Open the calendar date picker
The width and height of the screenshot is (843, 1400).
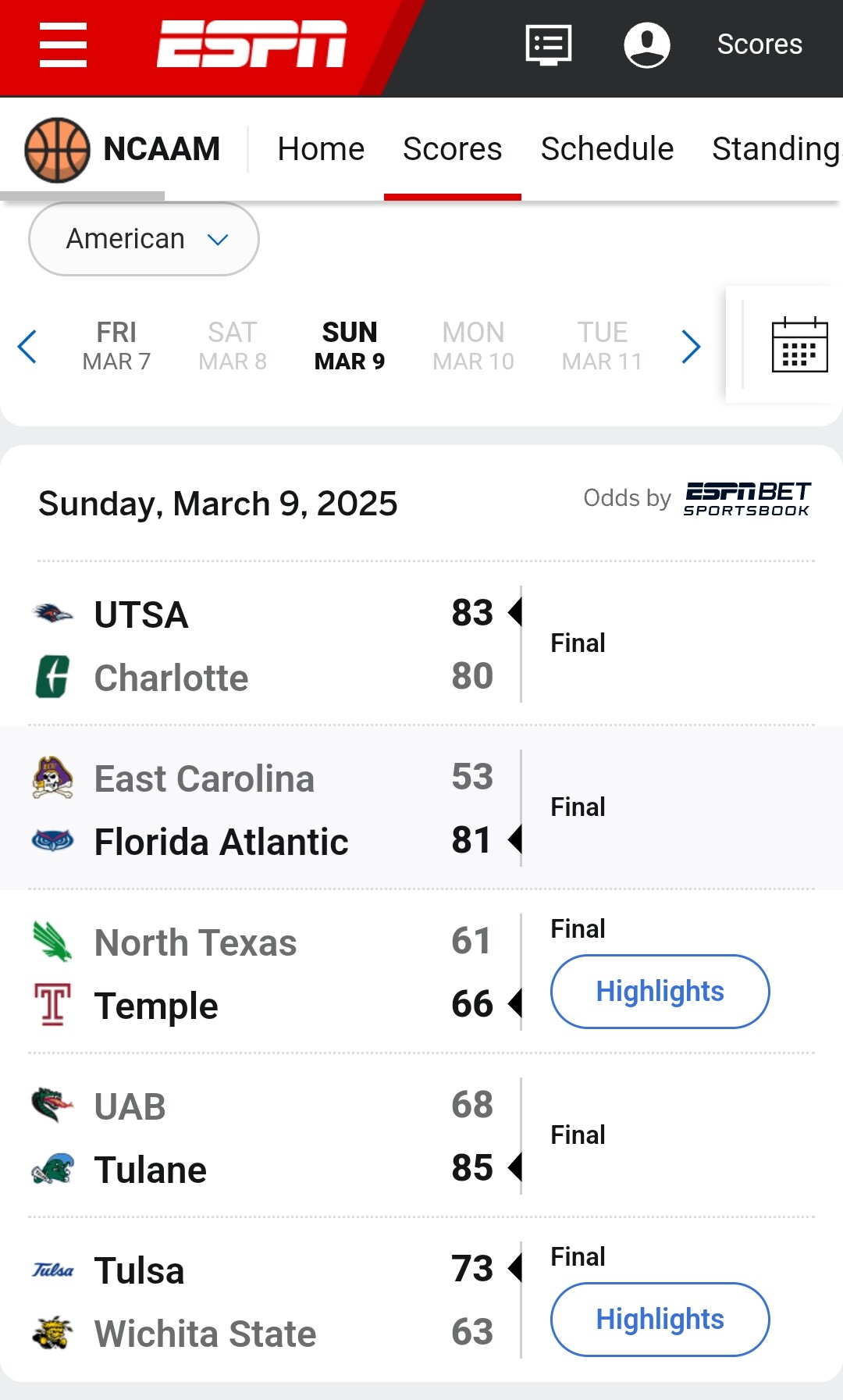click(x=799, y=344)
